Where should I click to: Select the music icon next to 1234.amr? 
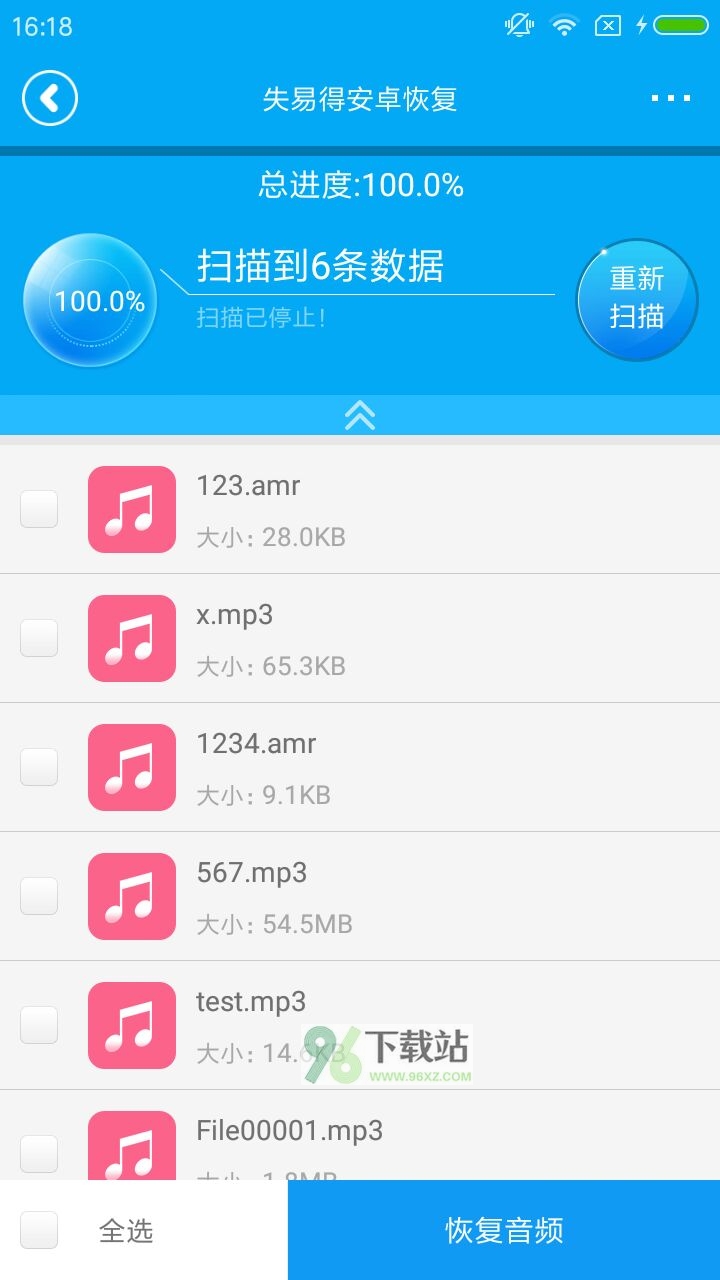point(131,767)
